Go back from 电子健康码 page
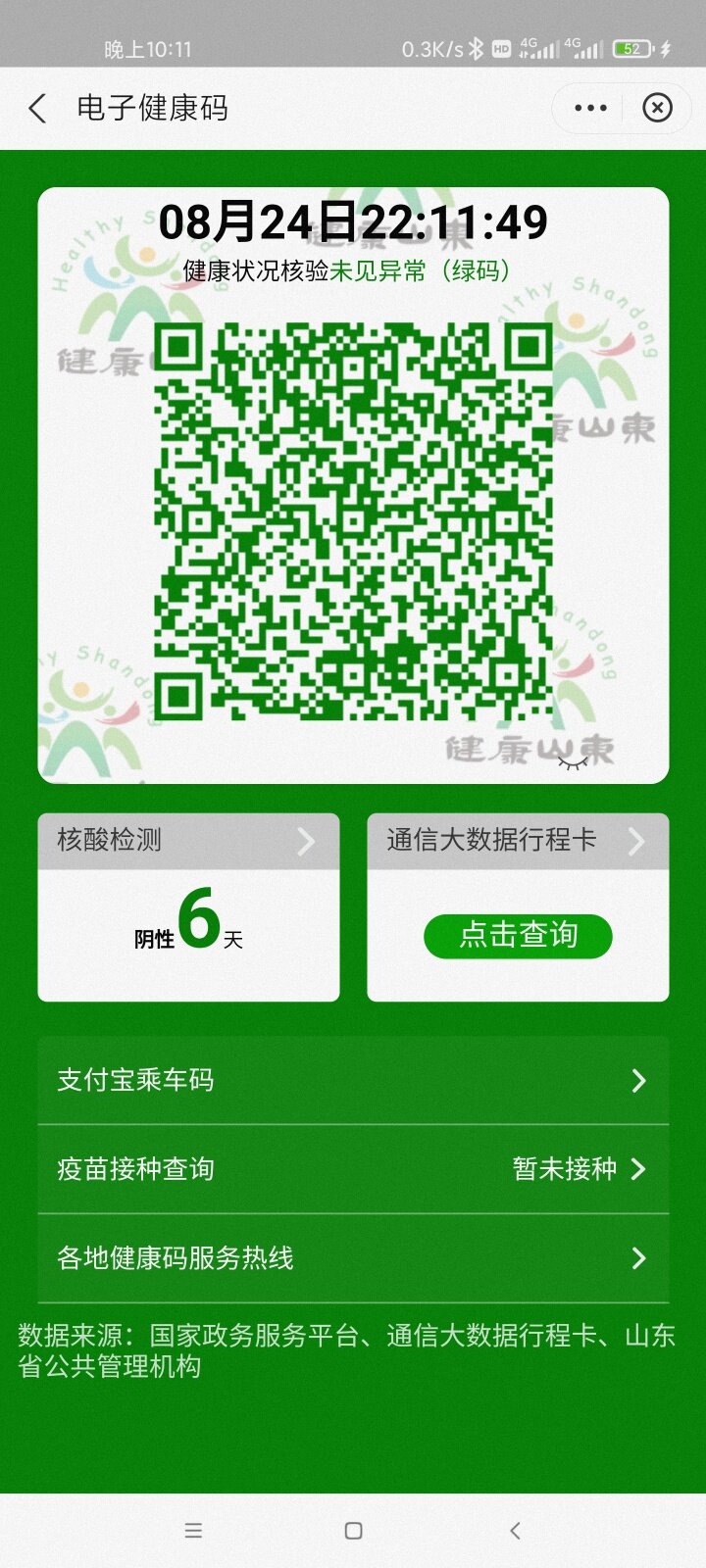Image resolution: width=706 pixels, height=1568 pixels. click(x=38, y=108)
